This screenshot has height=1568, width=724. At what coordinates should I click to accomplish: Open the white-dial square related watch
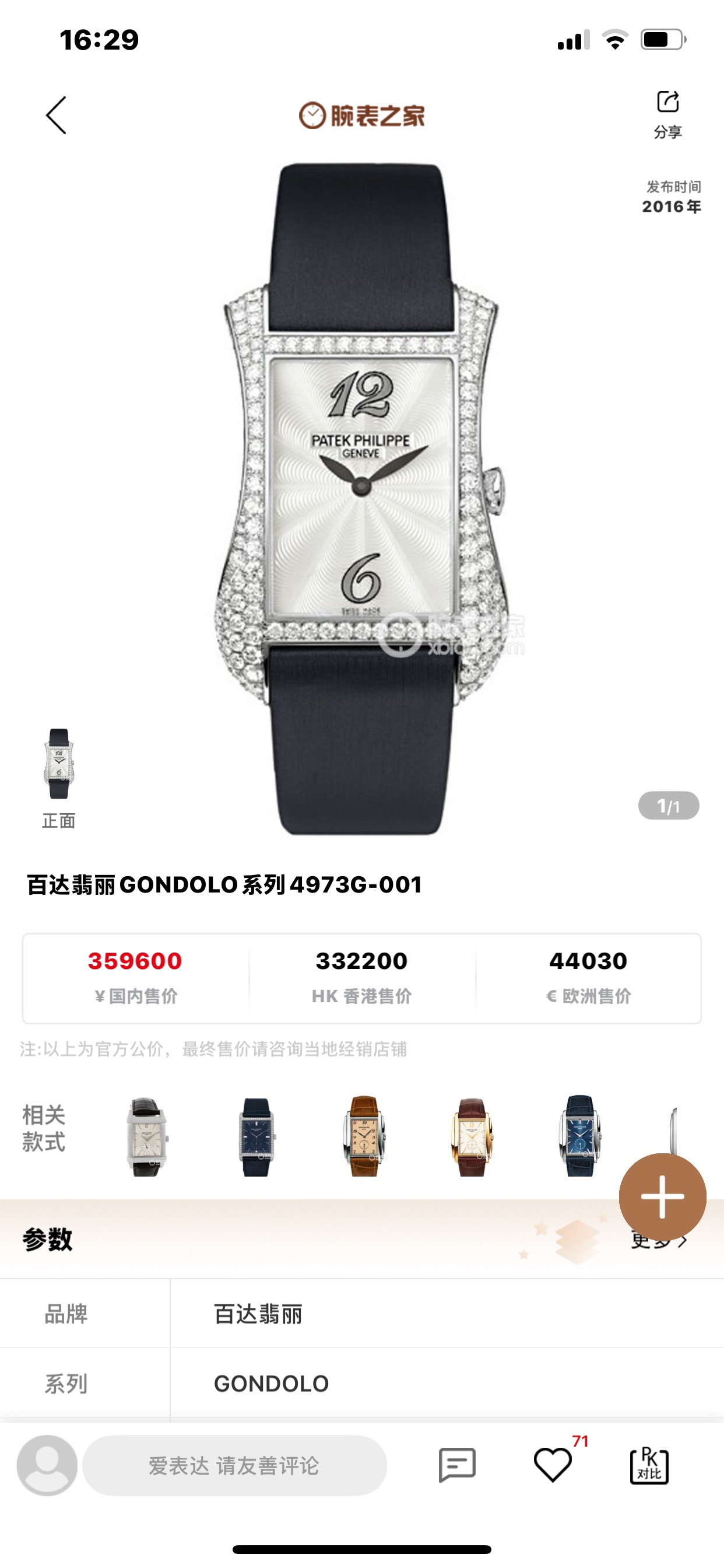(147, 1136)
